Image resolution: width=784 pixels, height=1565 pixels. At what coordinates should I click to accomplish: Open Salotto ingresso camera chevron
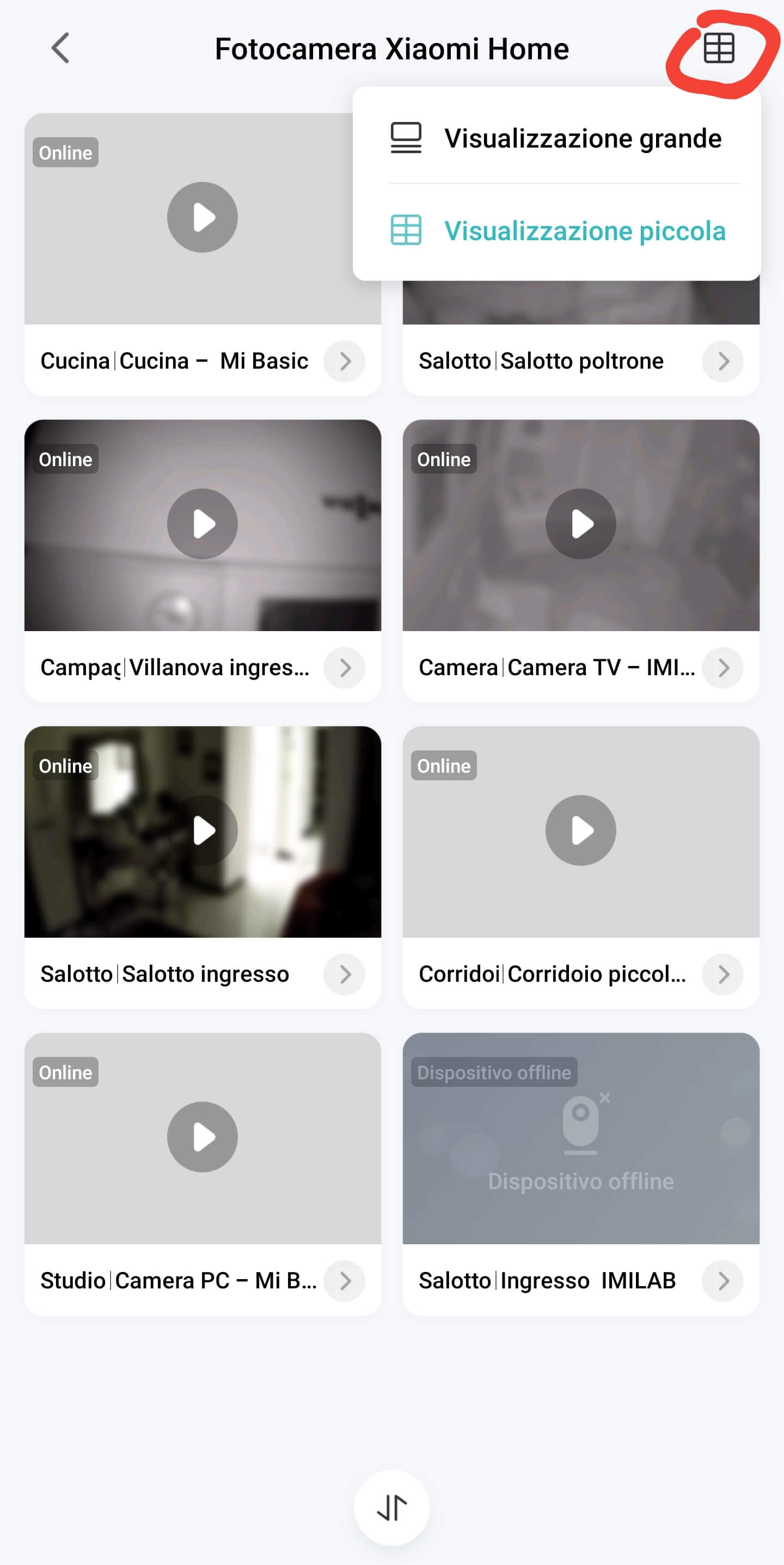tap(344, 975)
